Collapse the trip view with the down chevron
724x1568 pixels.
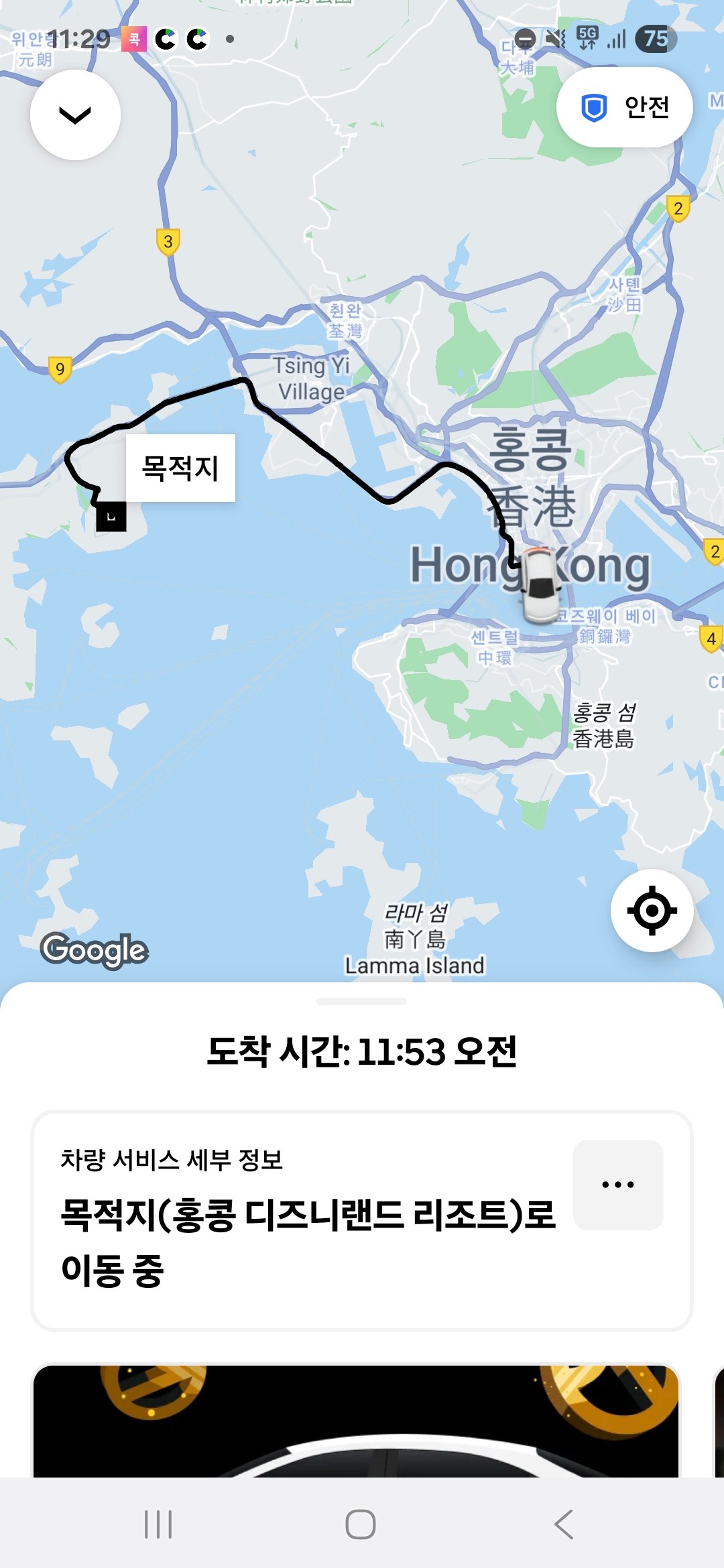75,115
